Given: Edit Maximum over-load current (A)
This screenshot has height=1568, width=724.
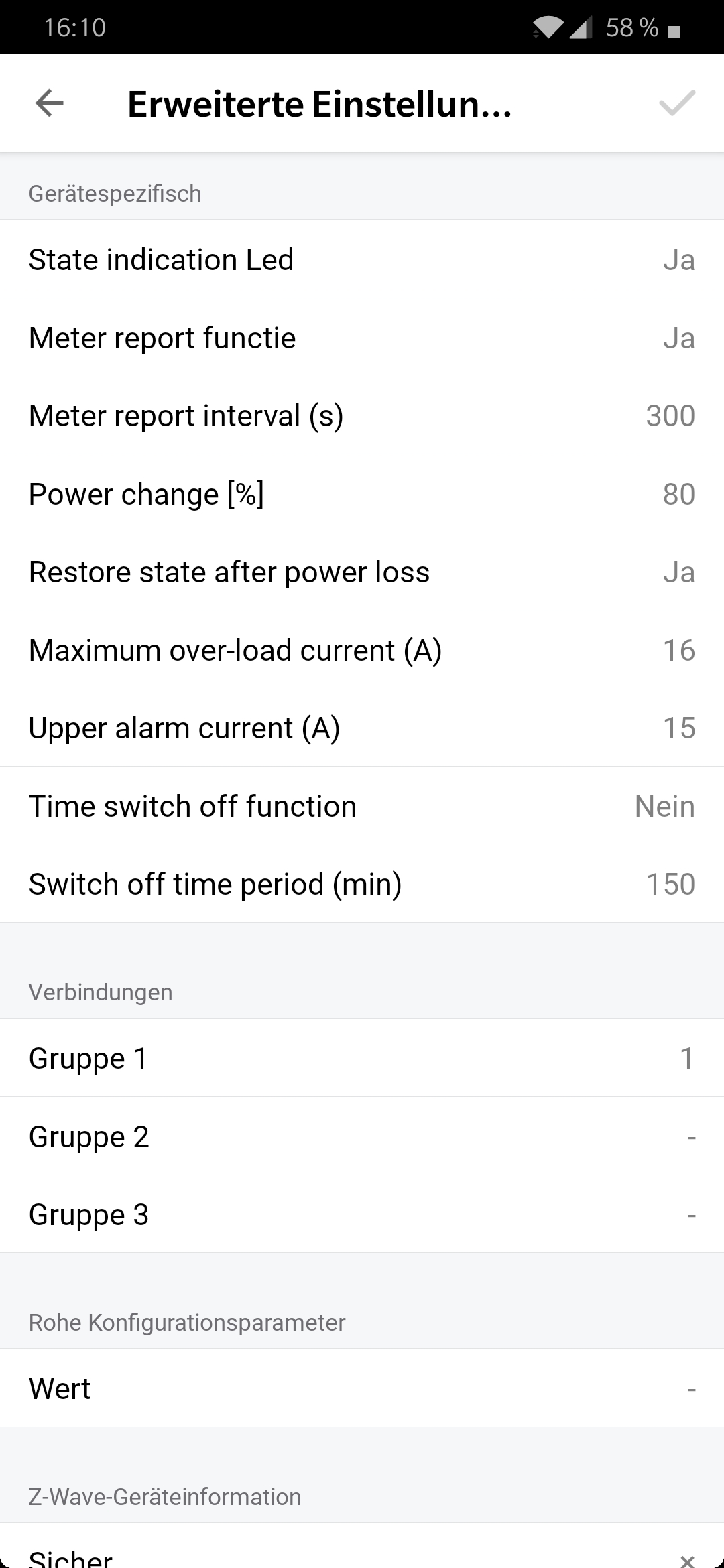Looking at the screenshot, I should (x=362, y=650).
